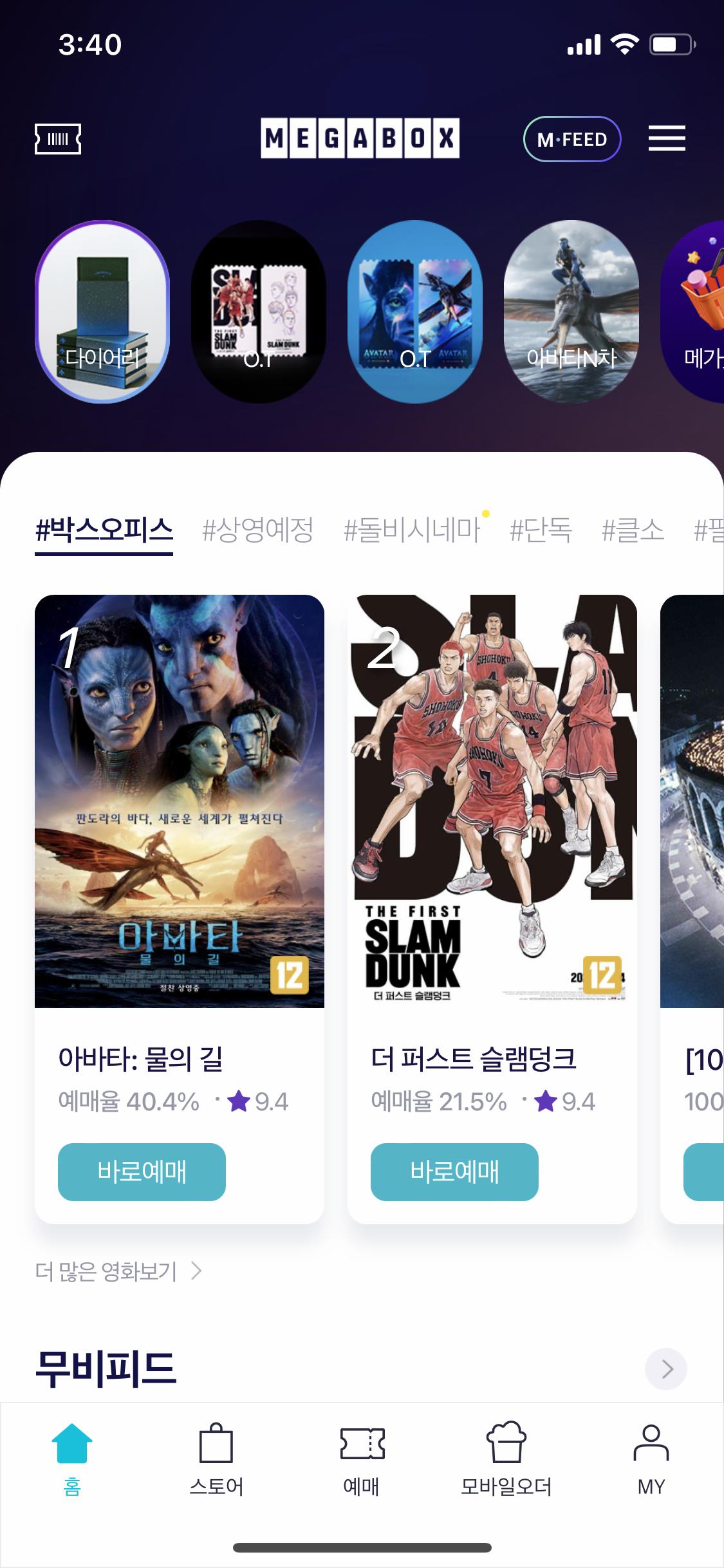Open the 아바타: 물의 길 poster
724x1568 pixels.
coord(180,801)
